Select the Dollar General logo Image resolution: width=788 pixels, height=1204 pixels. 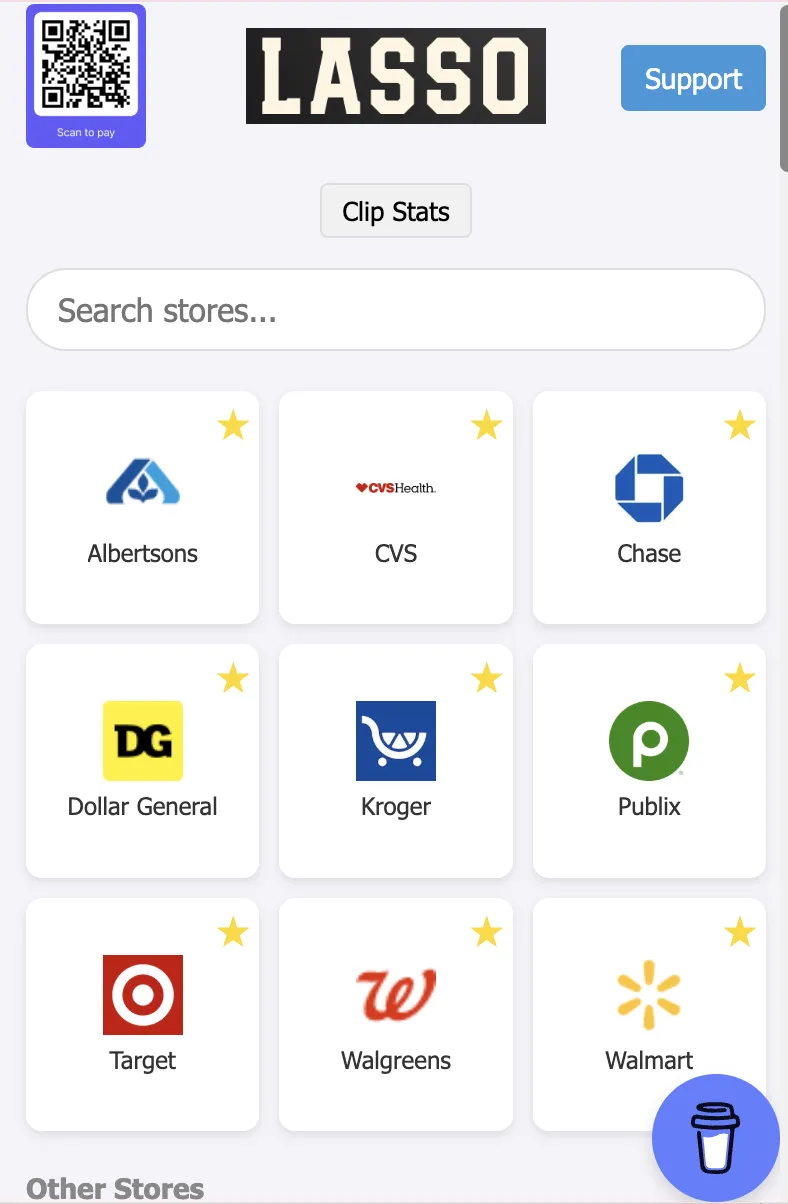(x=142, y=741)
